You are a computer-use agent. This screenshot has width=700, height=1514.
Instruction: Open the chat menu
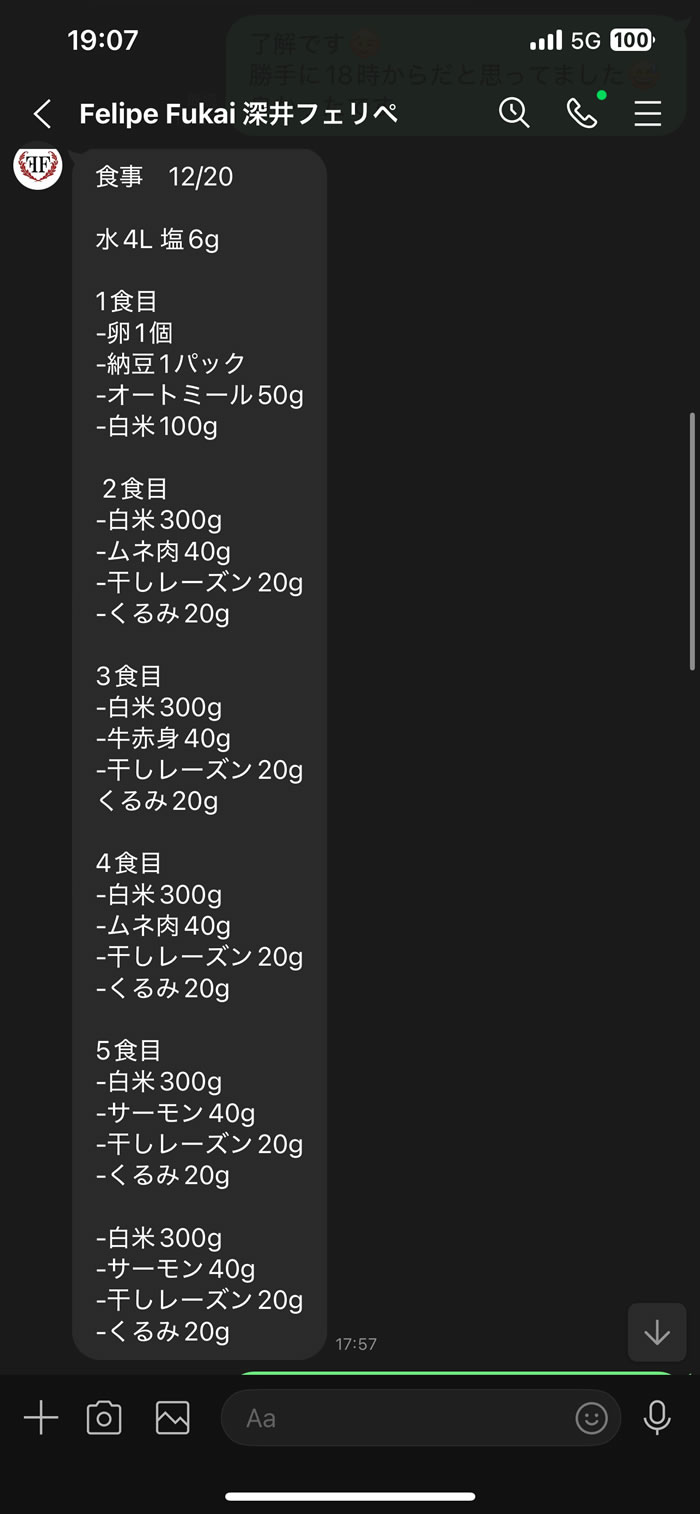(648, 114)
